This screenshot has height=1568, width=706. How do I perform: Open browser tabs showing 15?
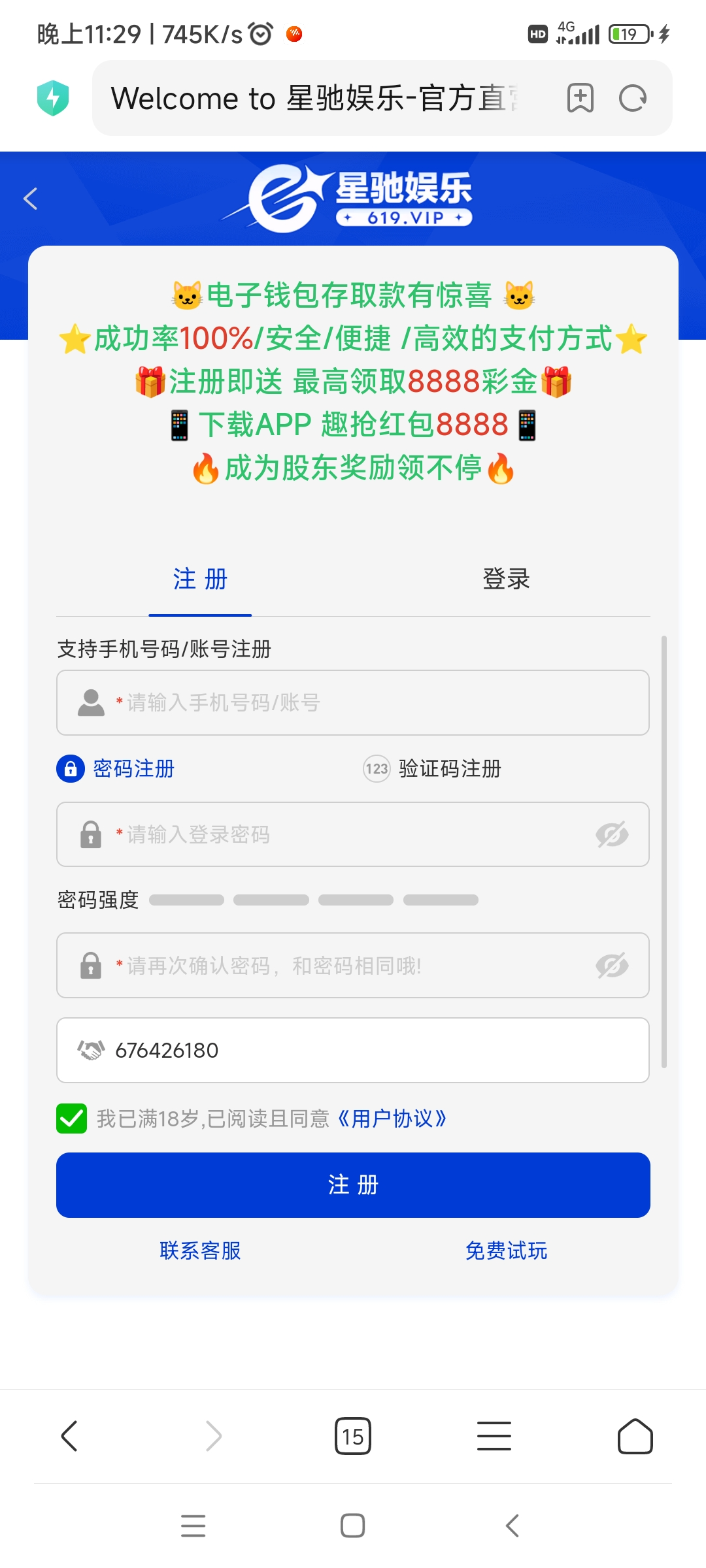coord(353,1436)
